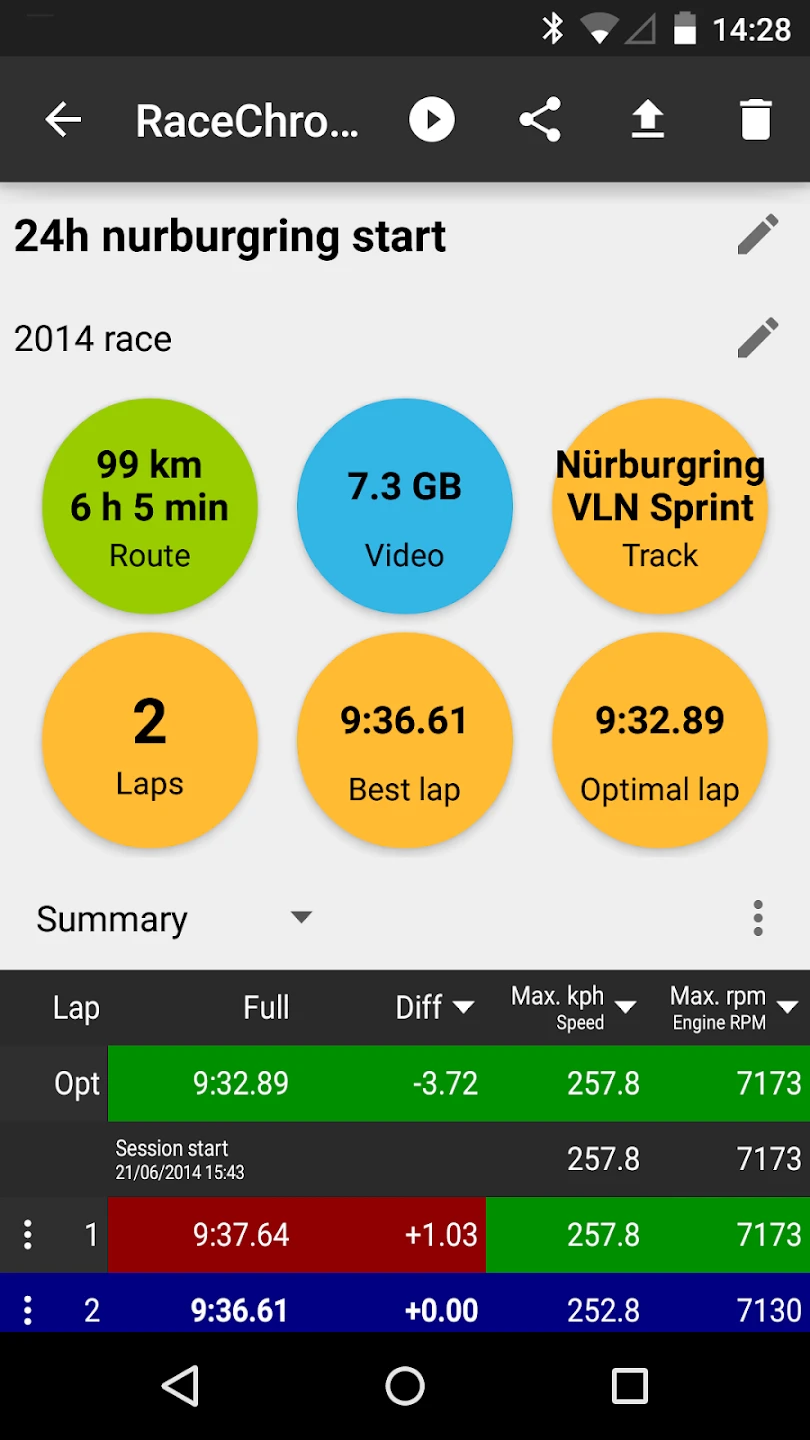
Task: Open the Laps circle
Action: point(150,741)
